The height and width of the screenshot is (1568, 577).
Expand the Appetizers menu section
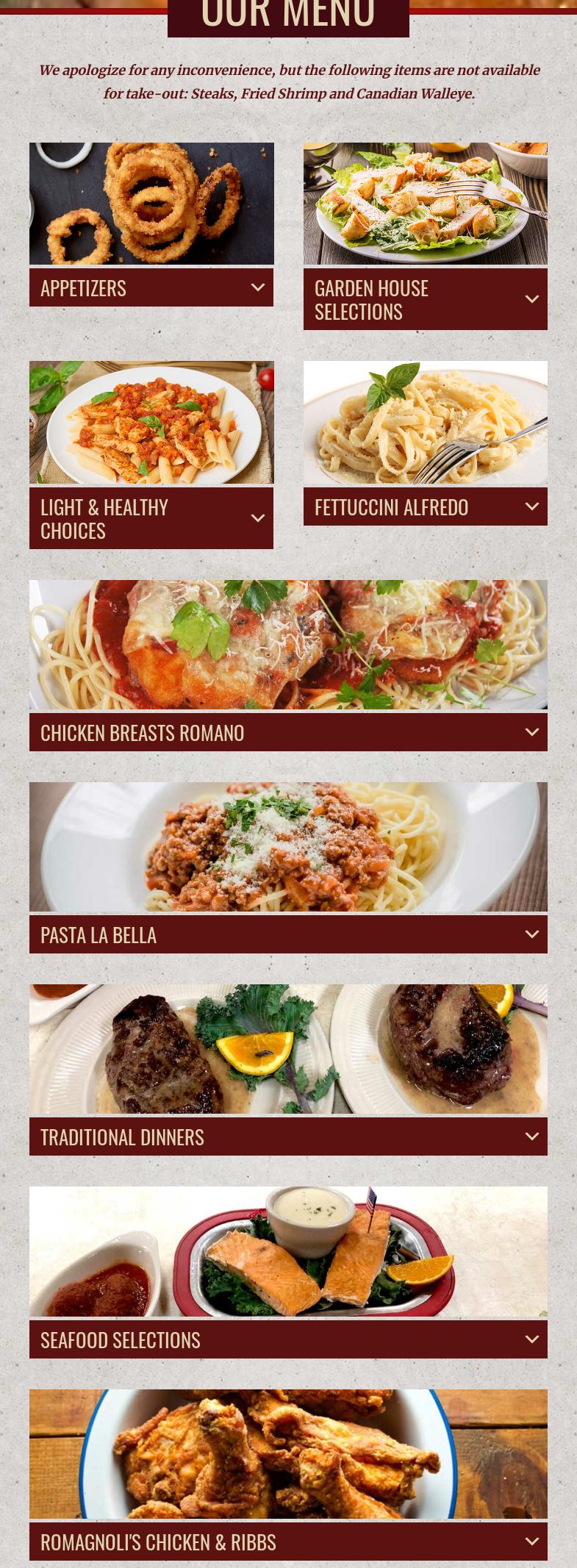(x=151, y=287)
